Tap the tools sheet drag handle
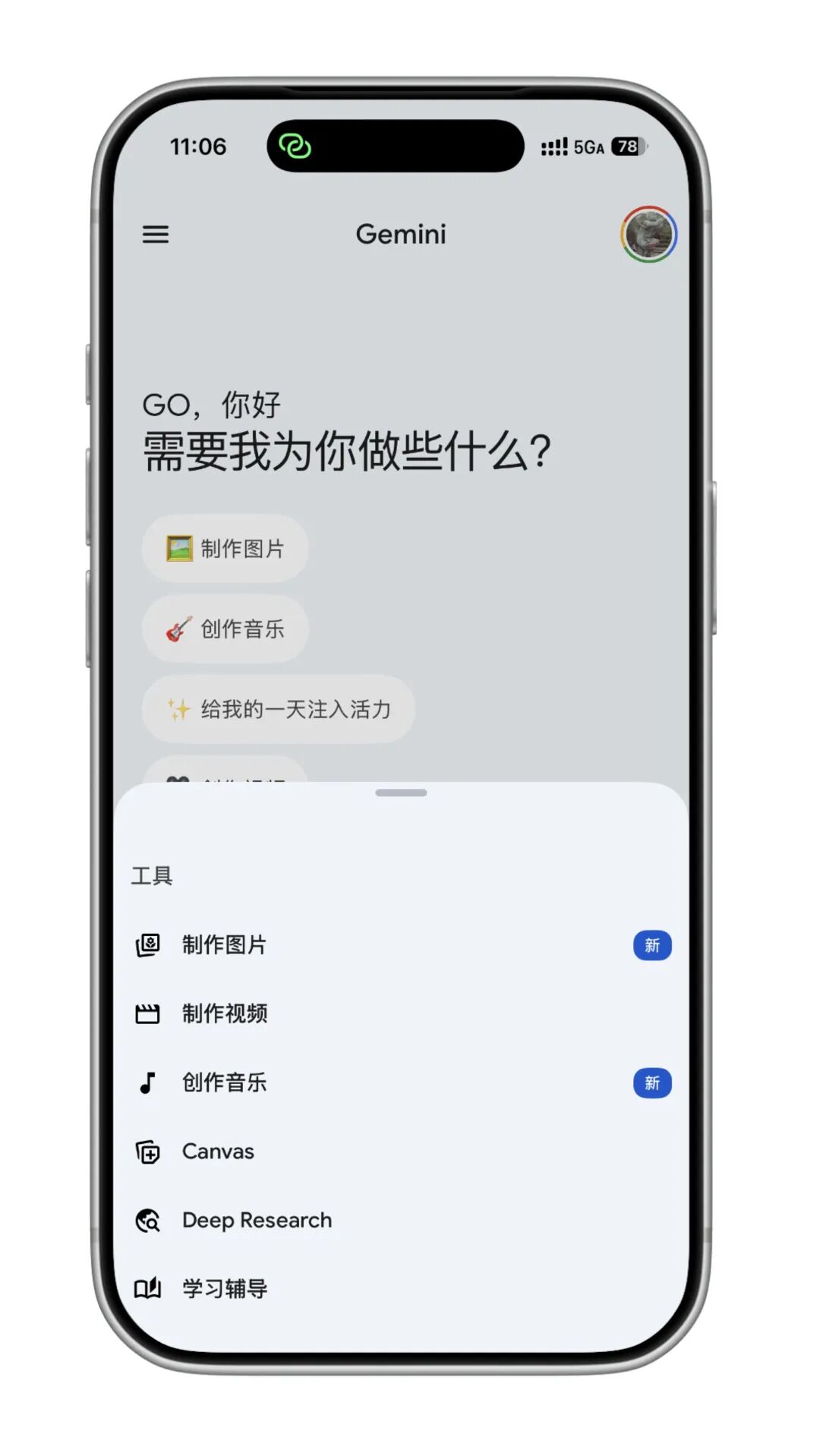820x1456 pixels. click(401, 793)
